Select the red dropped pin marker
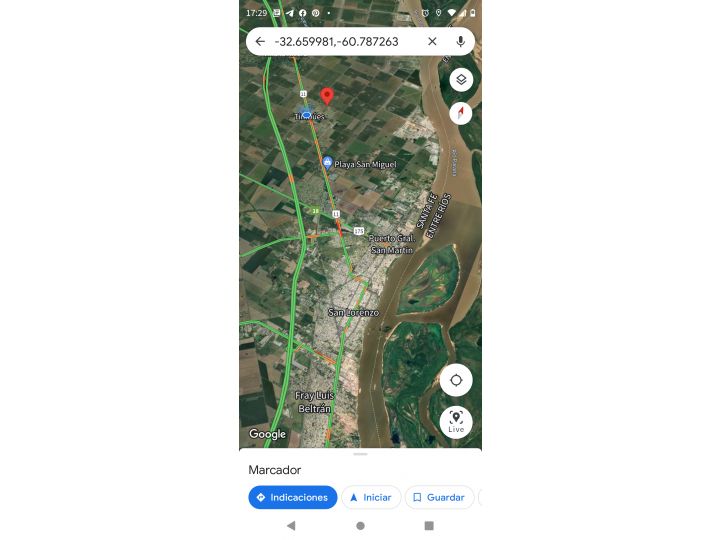Image resolution: width=720 pixels, height=540 pixels. coord(326,97)
